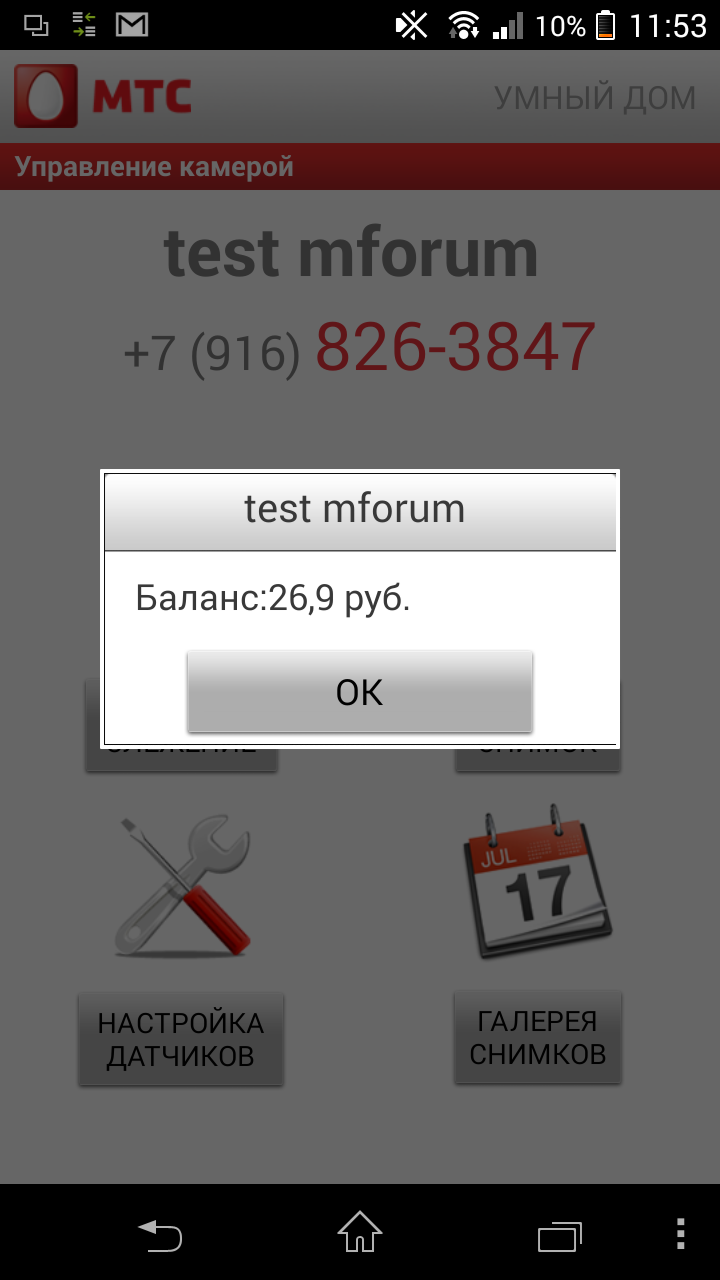The image size is (720, 1280).
Task: Go to the home screen
Action: (360, 1233)
